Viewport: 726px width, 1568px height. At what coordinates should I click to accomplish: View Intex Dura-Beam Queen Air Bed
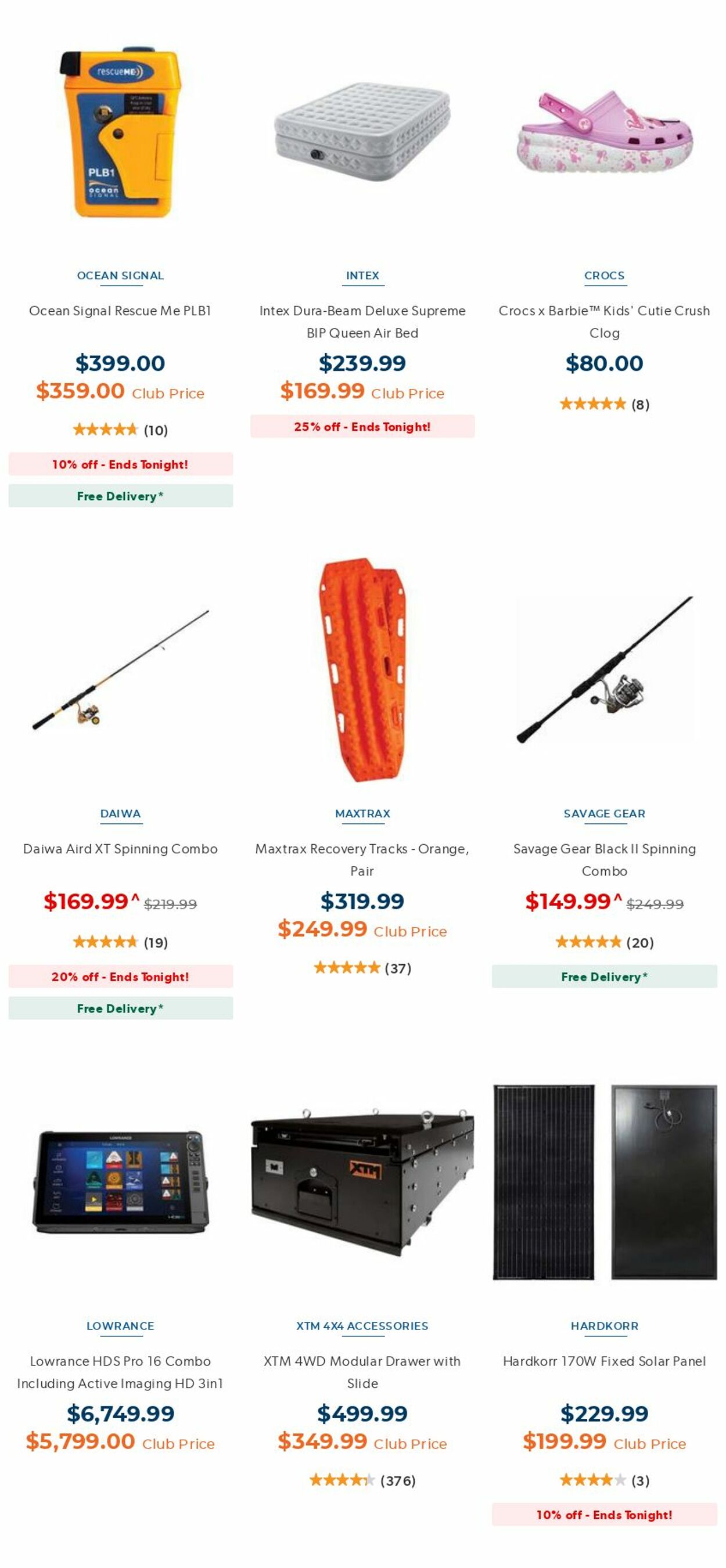[362, 322]
